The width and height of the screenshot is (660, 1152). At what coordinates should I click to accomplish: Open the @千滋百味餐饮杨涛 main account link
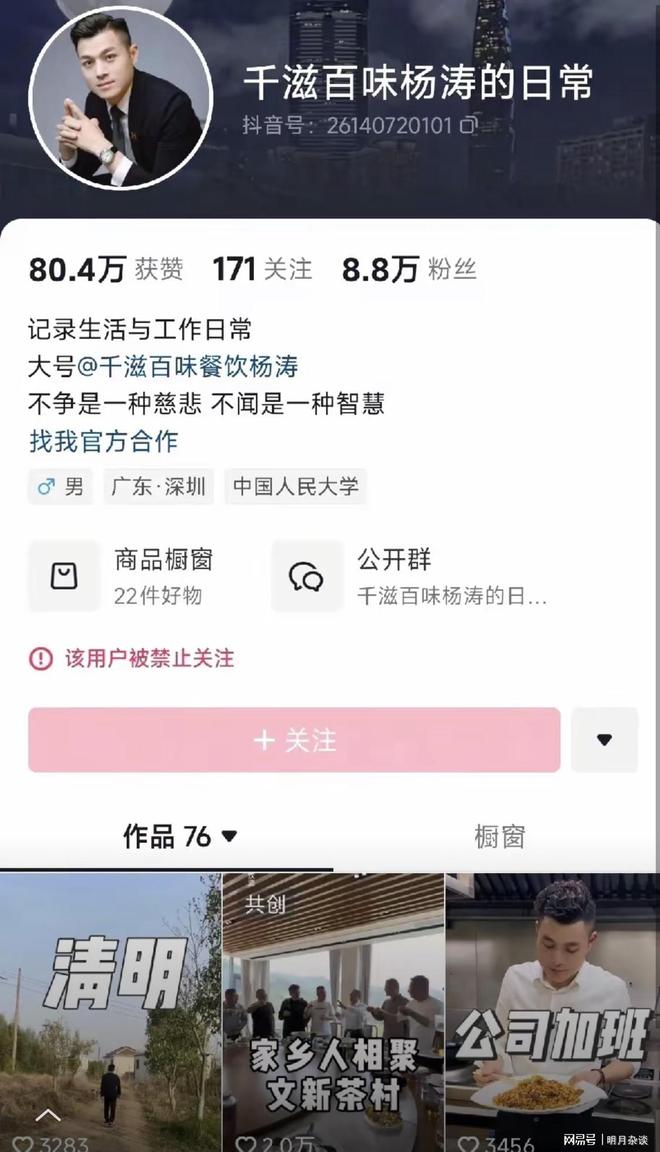188,366
